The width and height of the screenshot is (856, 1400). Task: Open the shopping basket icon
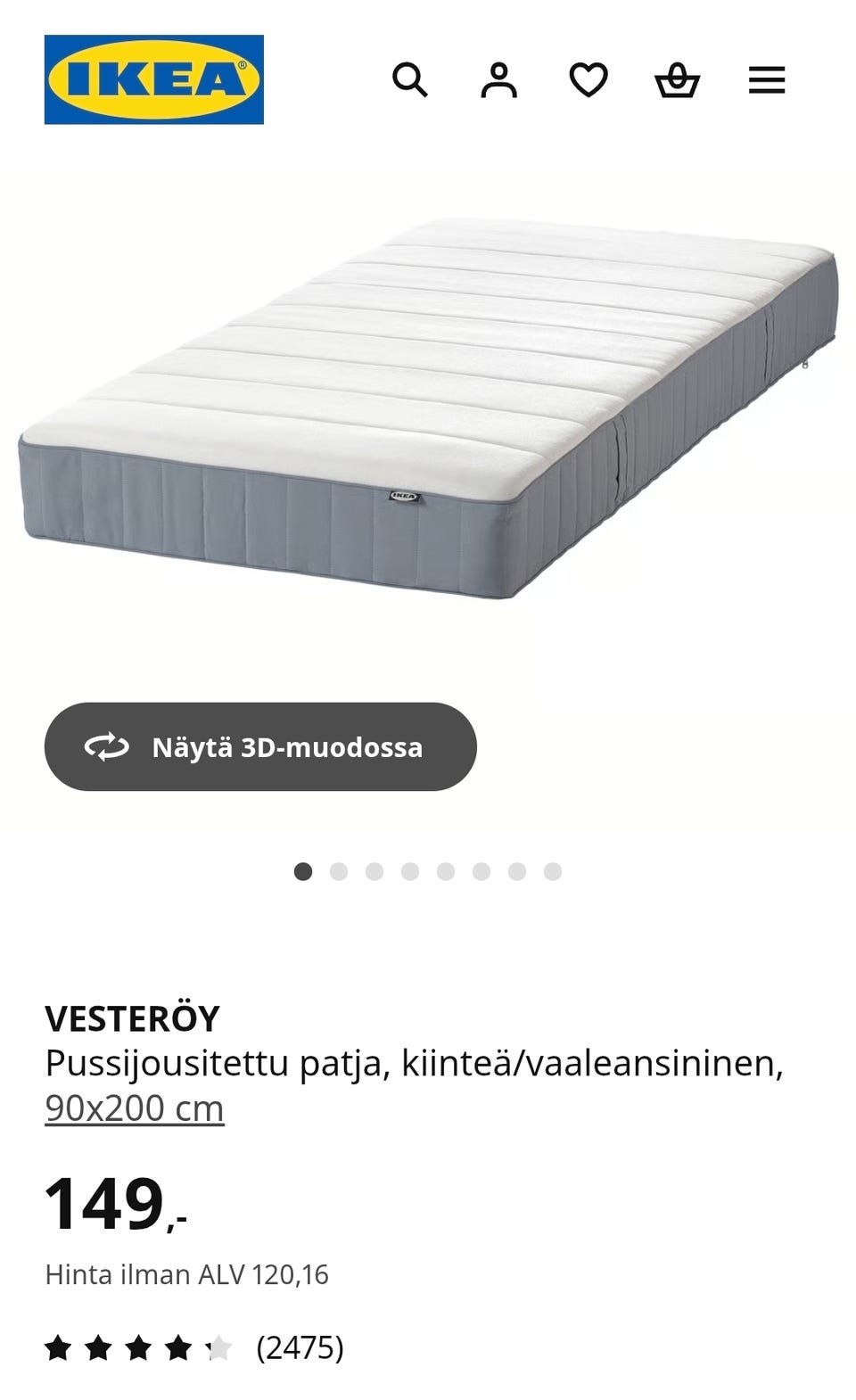click(677, 81)
